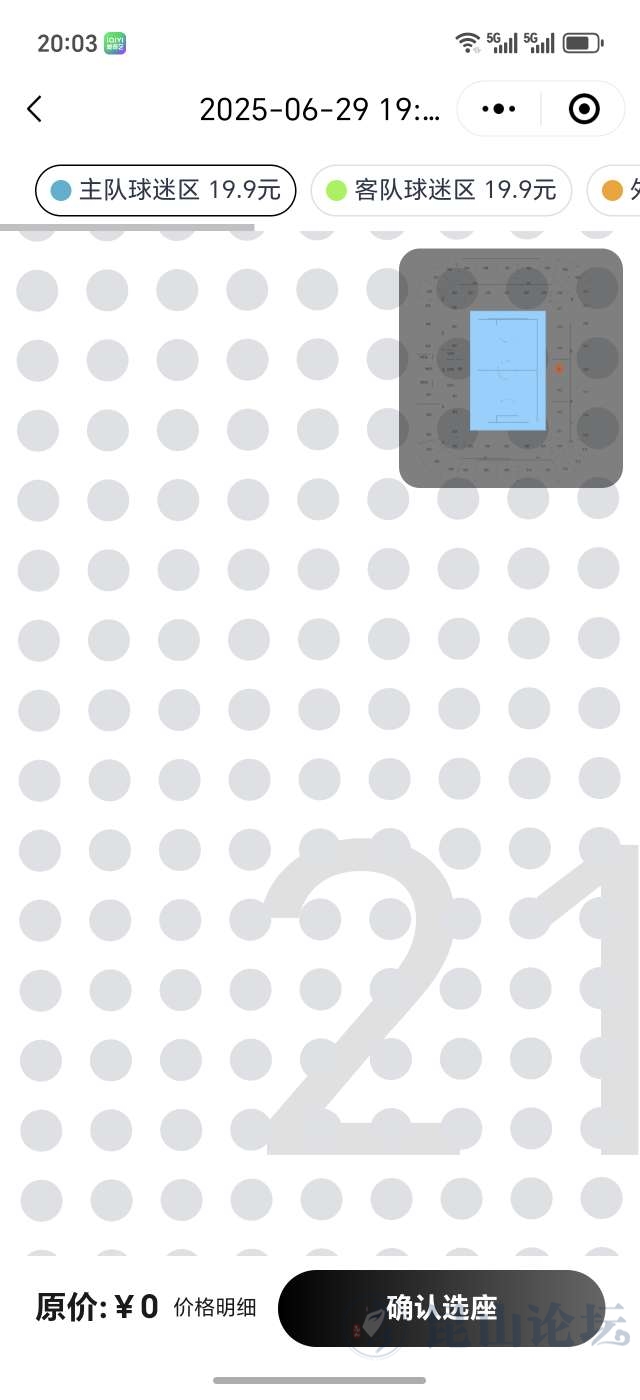Select the 主队球迷区 19.9元 price chip

(166, 190)
